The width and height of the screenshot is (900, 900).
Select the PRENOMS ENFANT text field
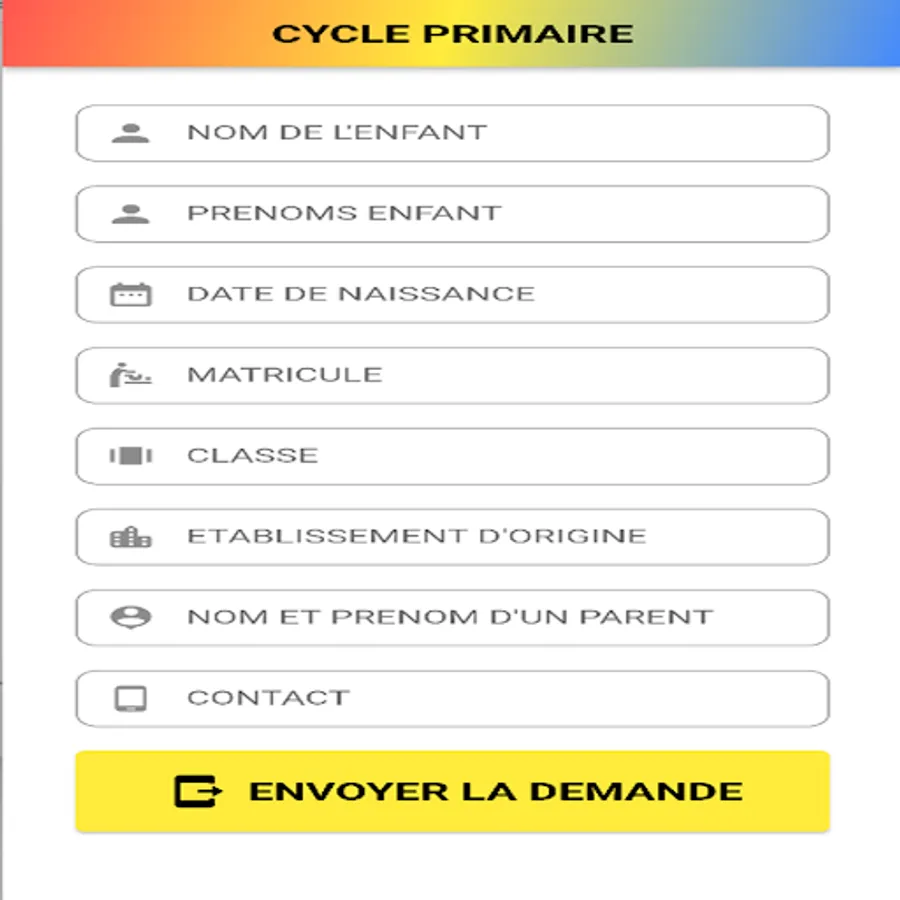pyautogui.click(x=452, y=214)
